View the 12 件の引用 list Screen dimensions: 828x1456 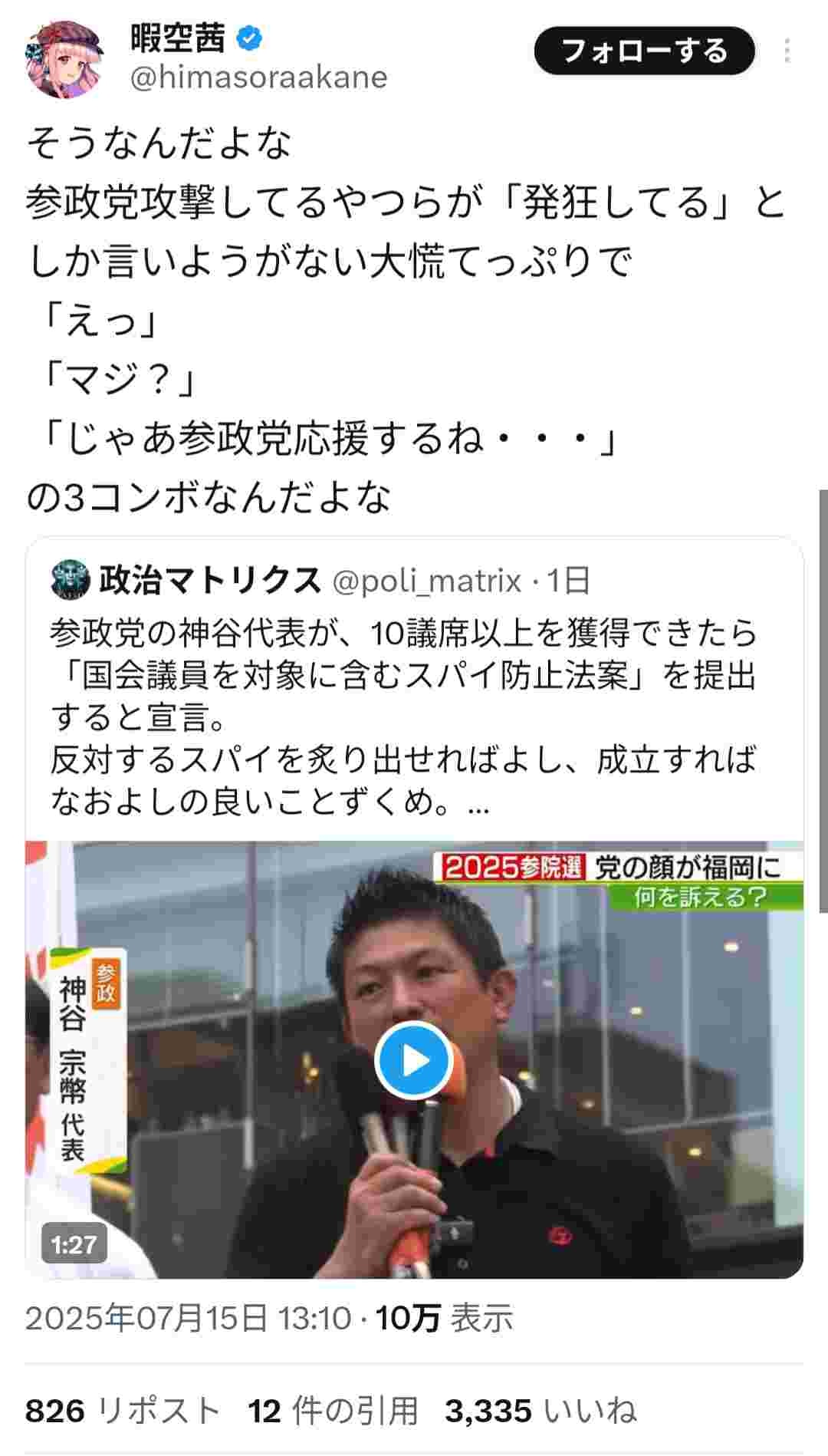tap(333, 1411)
